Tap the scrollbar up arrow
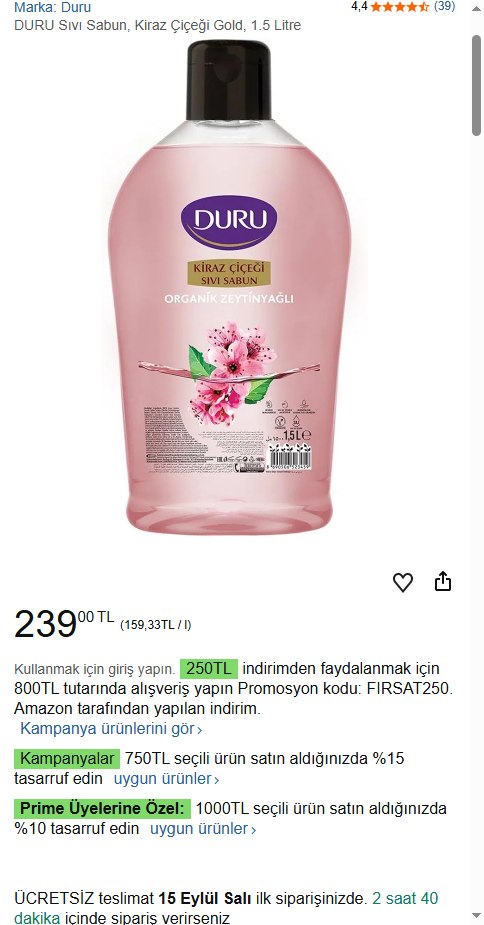 (x=476, y=9)
